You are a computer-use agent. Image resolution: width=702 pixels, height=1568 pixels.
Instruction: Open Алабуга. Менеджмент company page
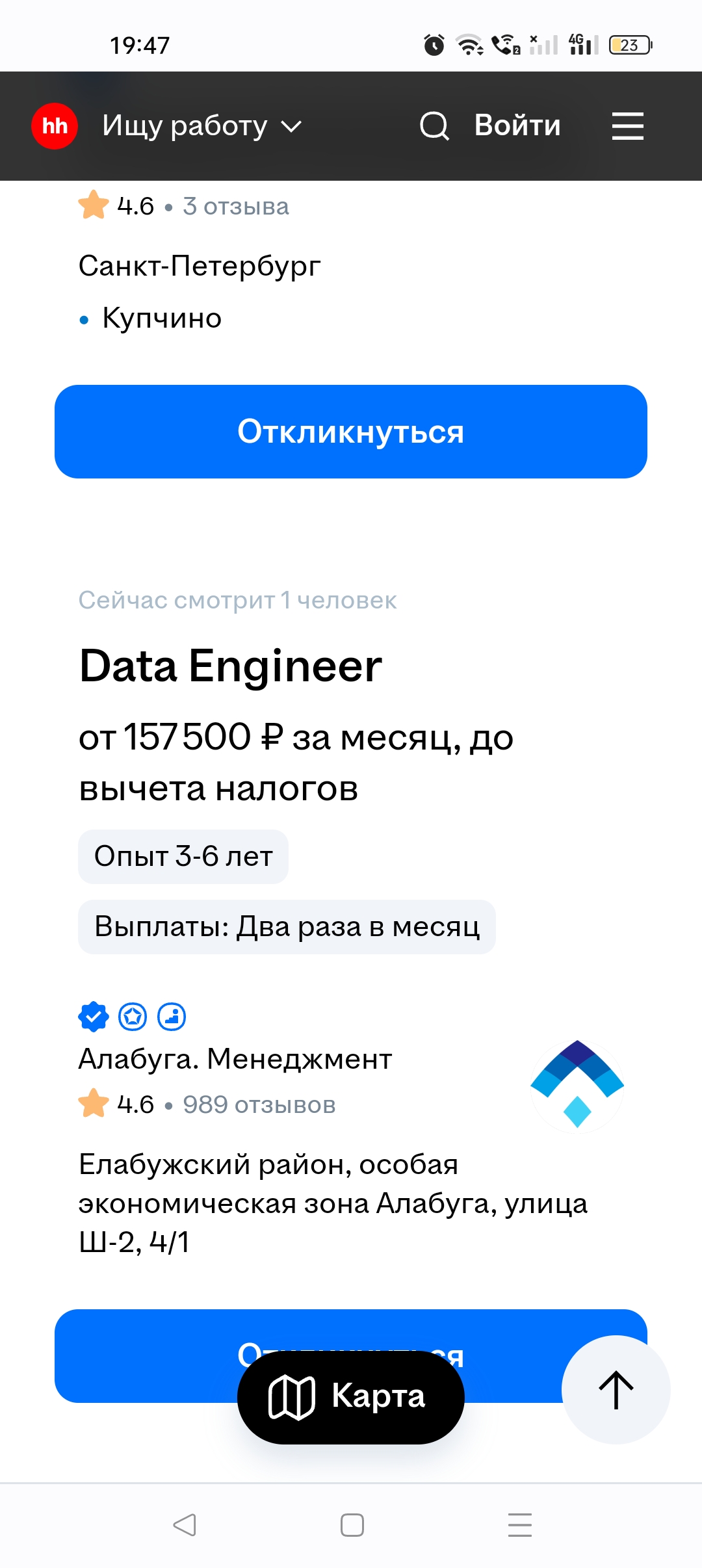tap(235, 1059)
